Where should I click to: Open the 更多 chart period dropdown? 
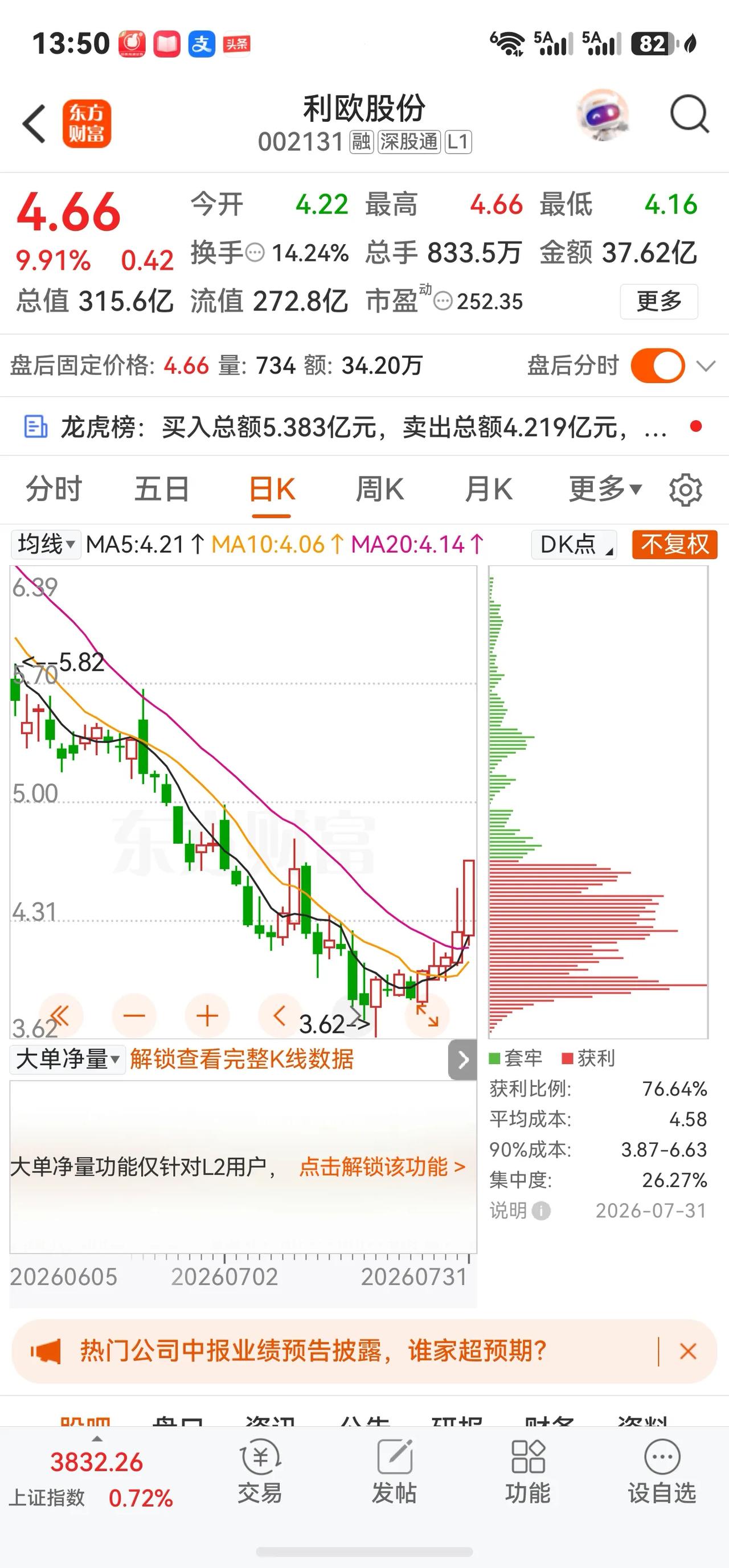click(605, 489)
